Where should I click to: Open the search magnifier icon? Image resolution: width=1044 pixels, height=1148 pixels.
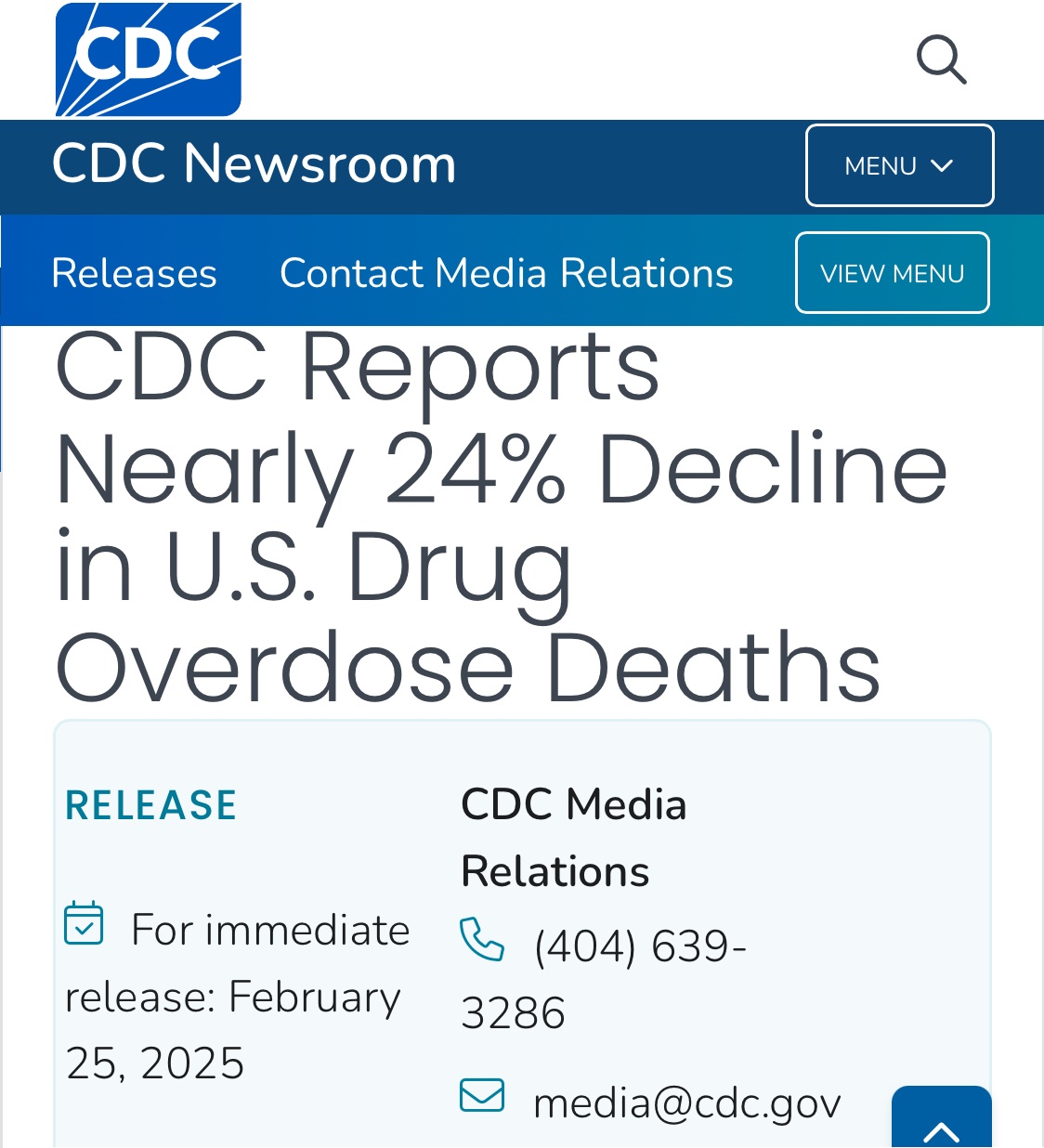click(x=941, y=60)
